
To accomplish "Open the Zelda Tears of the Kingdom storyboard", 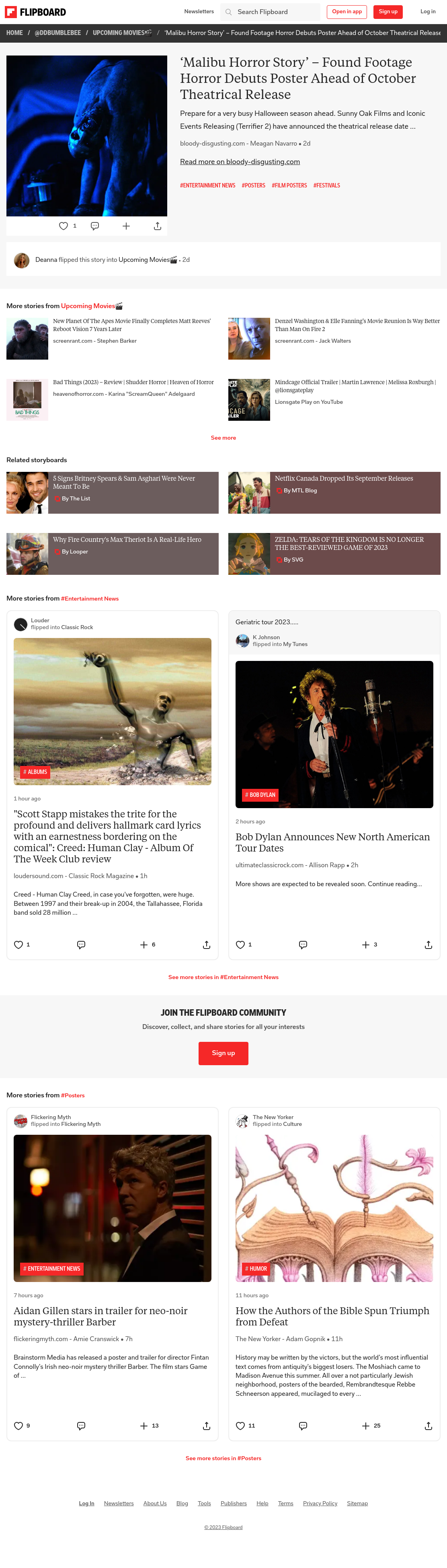I will coord(334,554).
